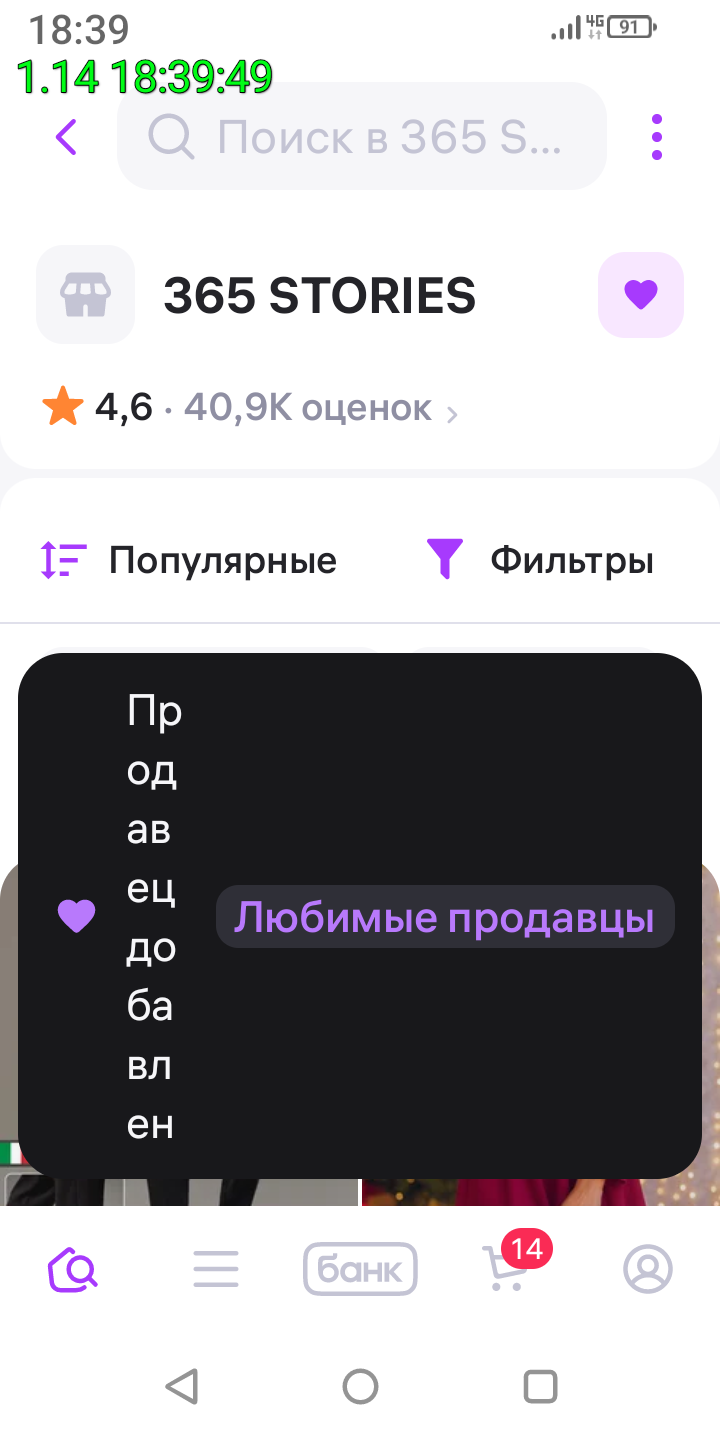Remove 365 STORIES from favorite sellers

point(640,295)
